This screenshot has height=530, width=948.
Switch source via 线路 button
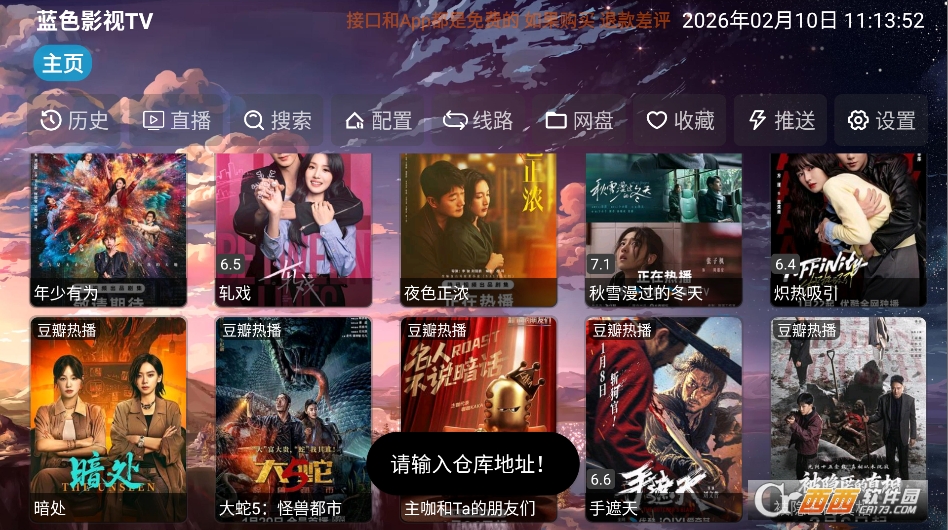pyautogui.click(x=479, y=121)
